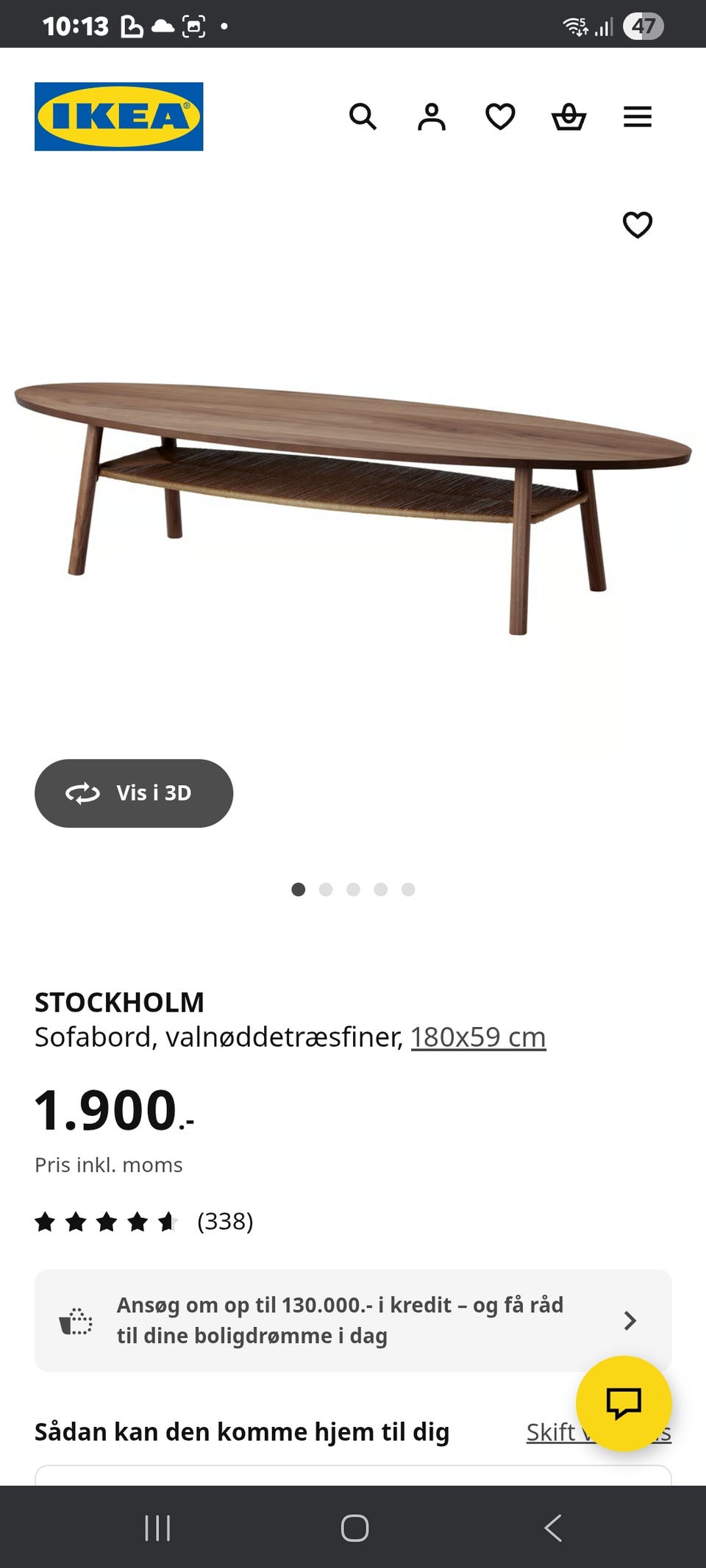Open the 180x59 cm size link

pyautogui.click(x=477, y=1036)
